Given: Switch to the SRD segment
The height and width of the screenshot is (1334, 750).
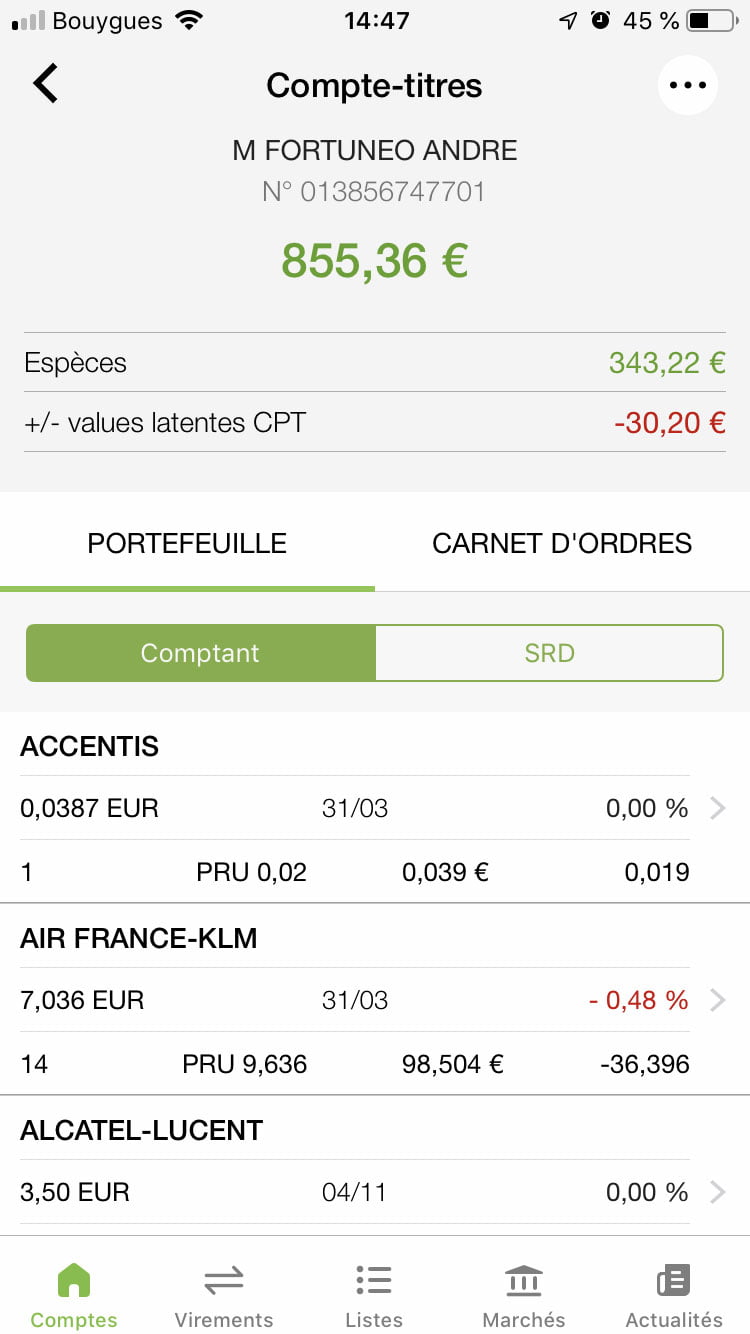Looking at the screenshot, I should click(x=549, y=653).
